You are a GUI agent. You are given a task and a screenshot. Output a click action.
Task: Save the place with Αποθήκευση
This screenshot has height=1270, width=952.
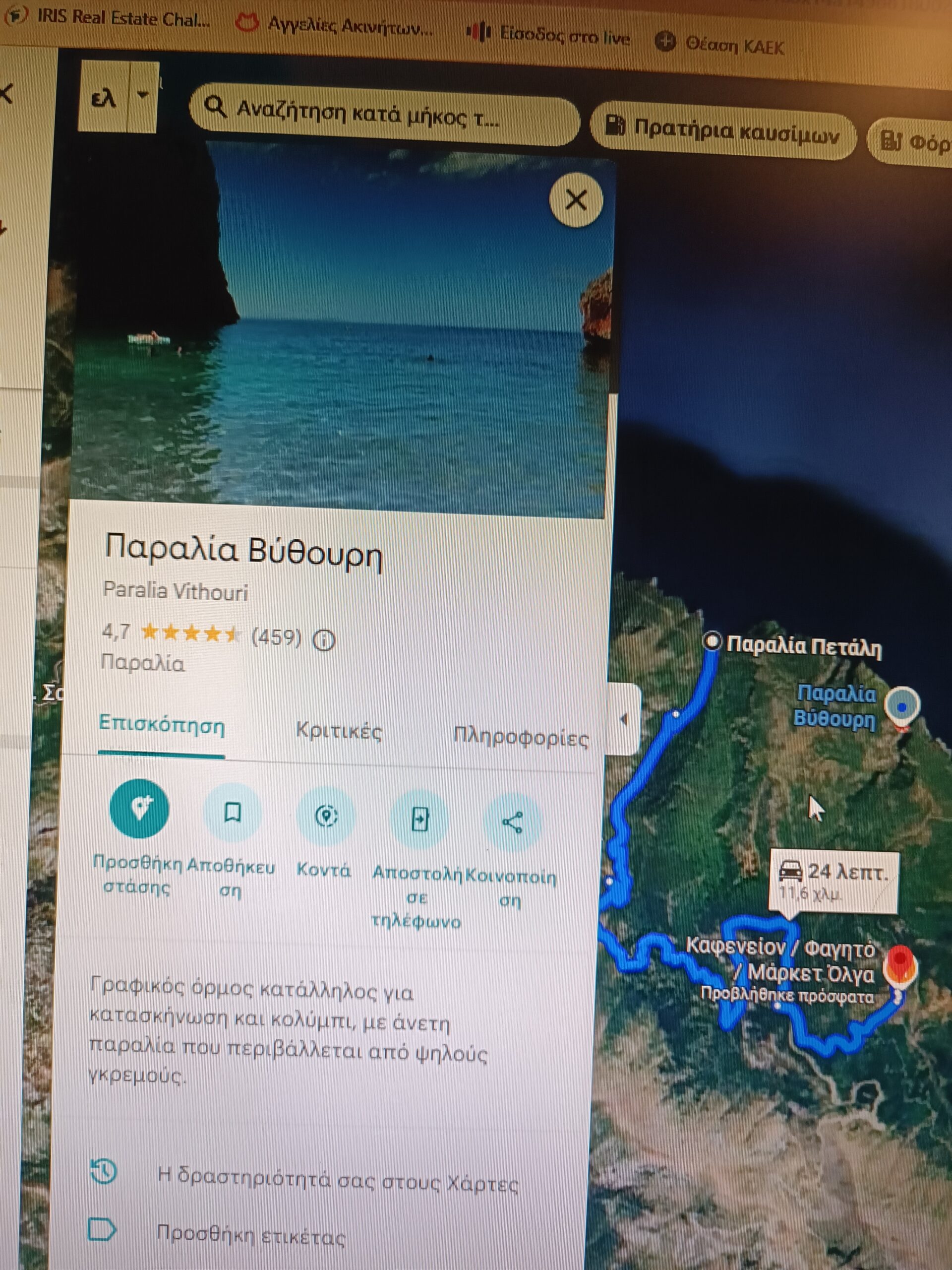232,813
